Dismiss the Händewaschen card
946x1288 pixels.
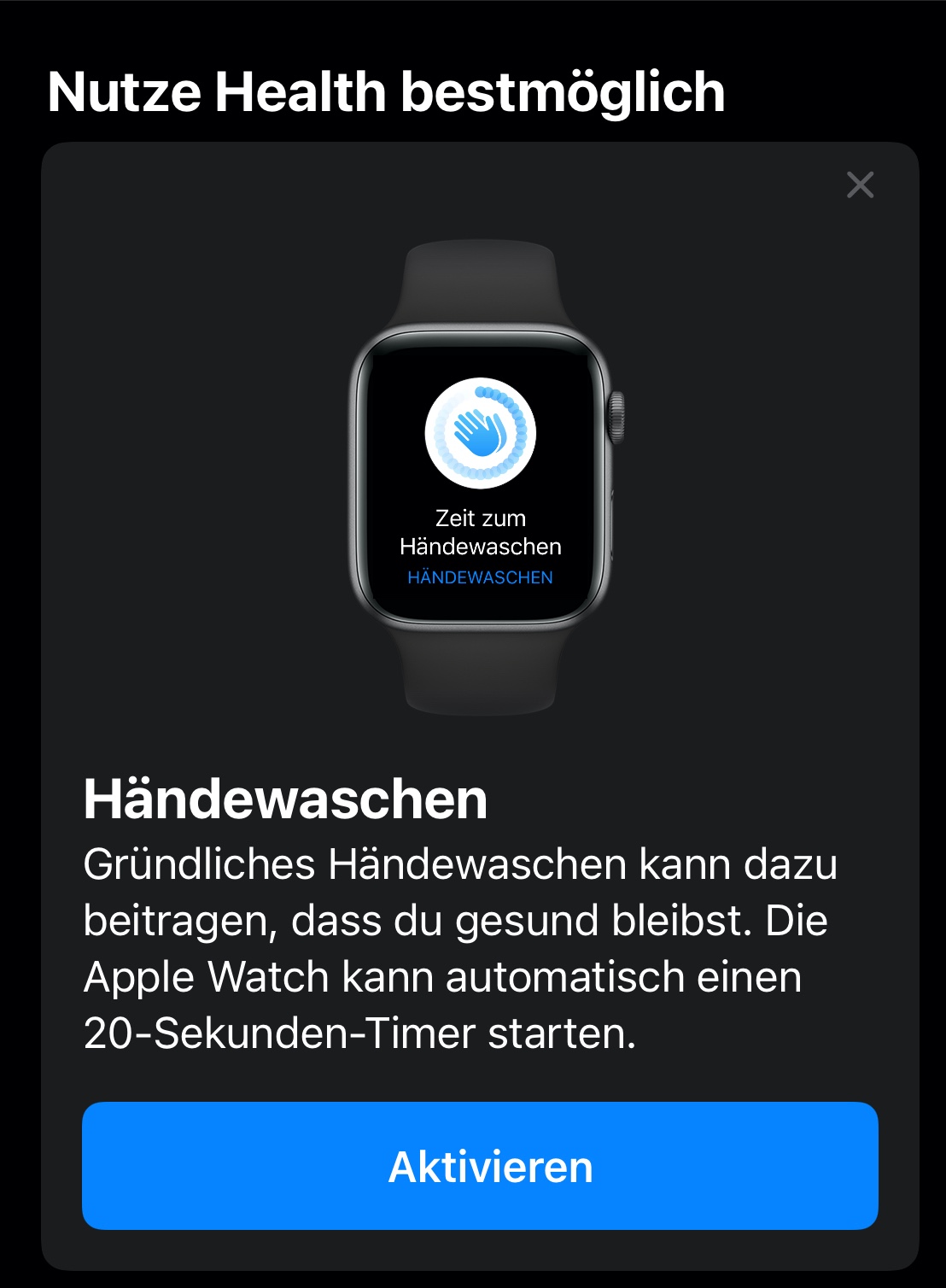point(860,184)
